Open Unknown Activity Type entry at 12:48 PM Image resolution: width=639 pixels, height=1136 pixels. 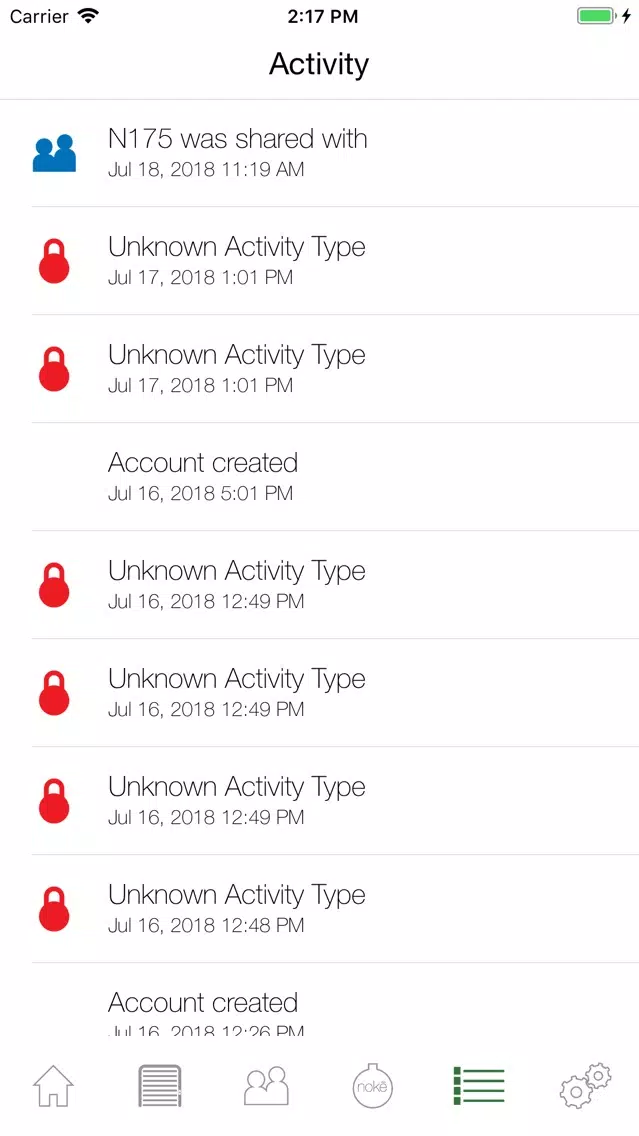click(320, 909)
